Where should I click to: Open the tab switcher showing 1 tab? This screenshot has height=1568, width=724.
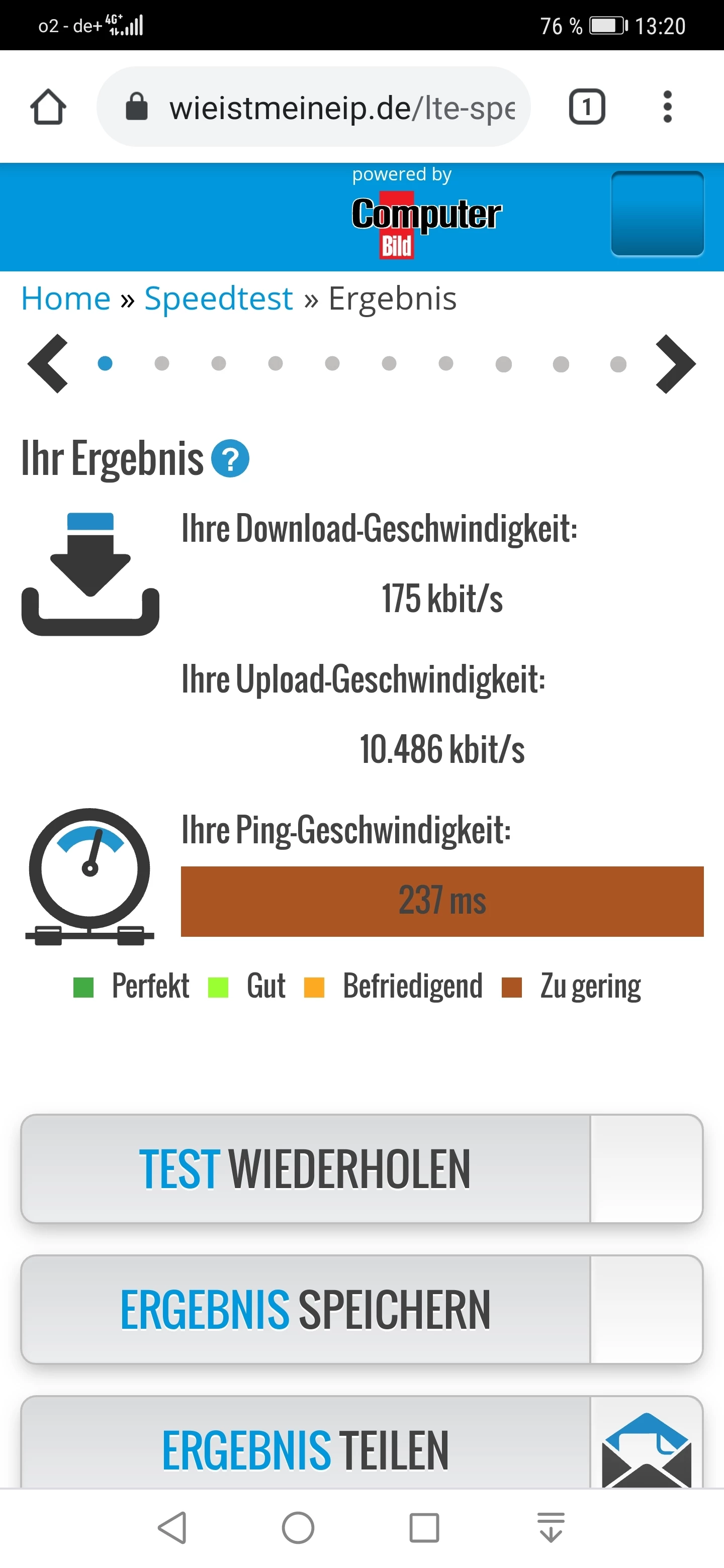[x=586, y=107]
